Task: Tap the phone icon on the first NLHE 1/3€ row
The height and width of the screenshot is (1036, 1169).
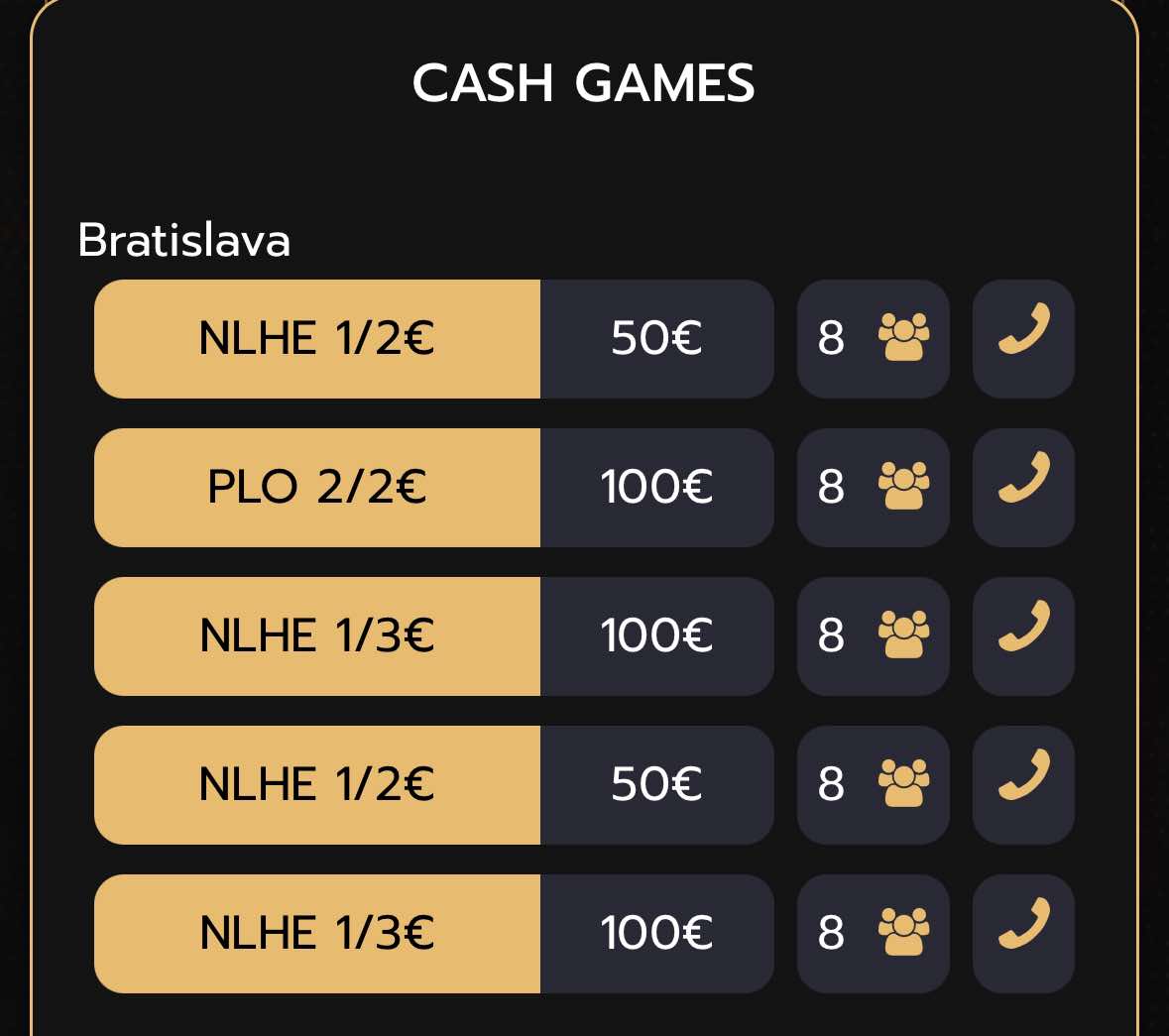Action: pyautogui.click(x=1023, y=635)
